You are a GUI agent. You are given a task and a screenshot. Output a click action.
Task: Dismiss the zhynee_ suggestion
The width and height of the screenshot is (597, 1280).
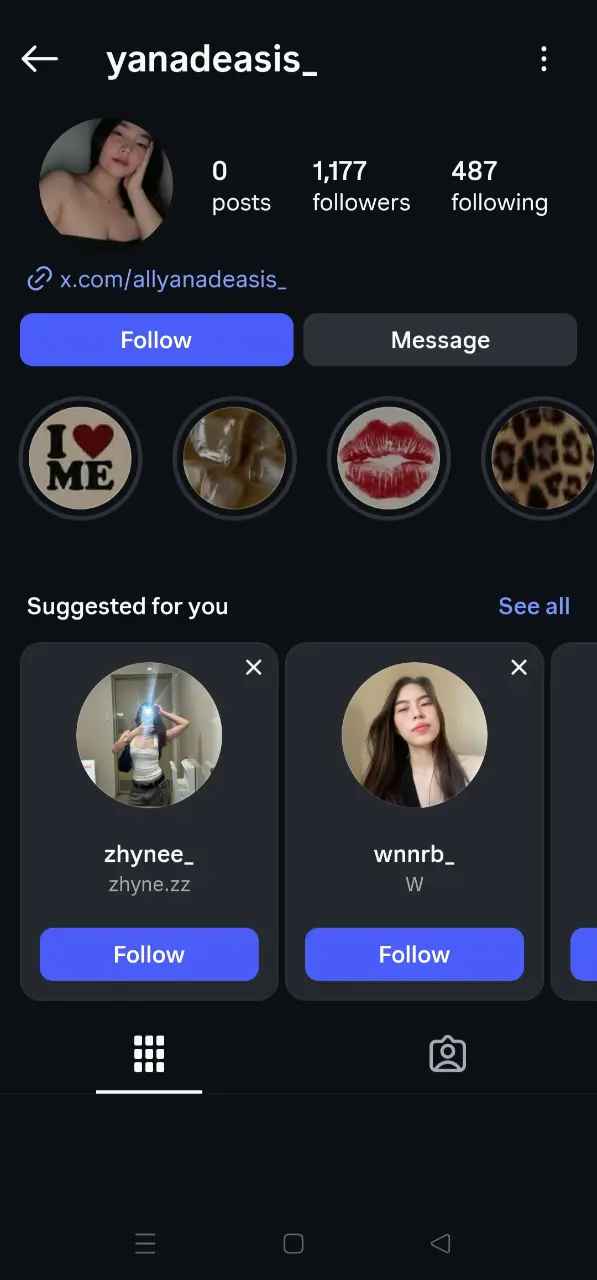254,667
